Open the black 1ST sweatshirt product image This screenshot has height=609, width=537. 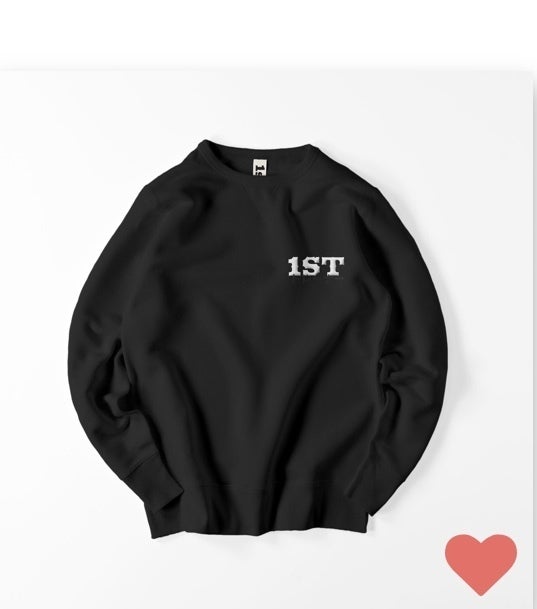[267, 339]
